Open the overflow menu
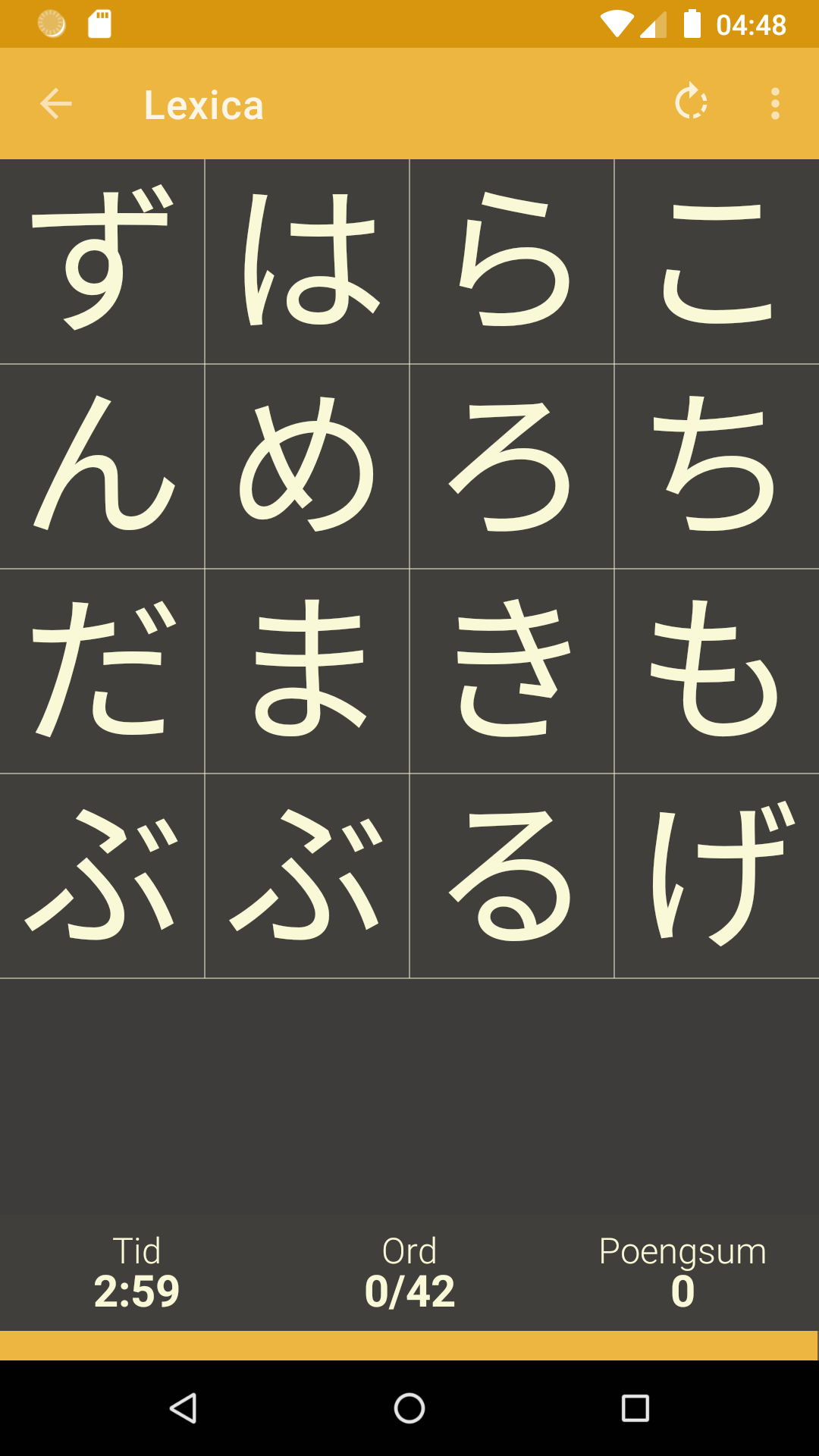 tap(775, 104)
